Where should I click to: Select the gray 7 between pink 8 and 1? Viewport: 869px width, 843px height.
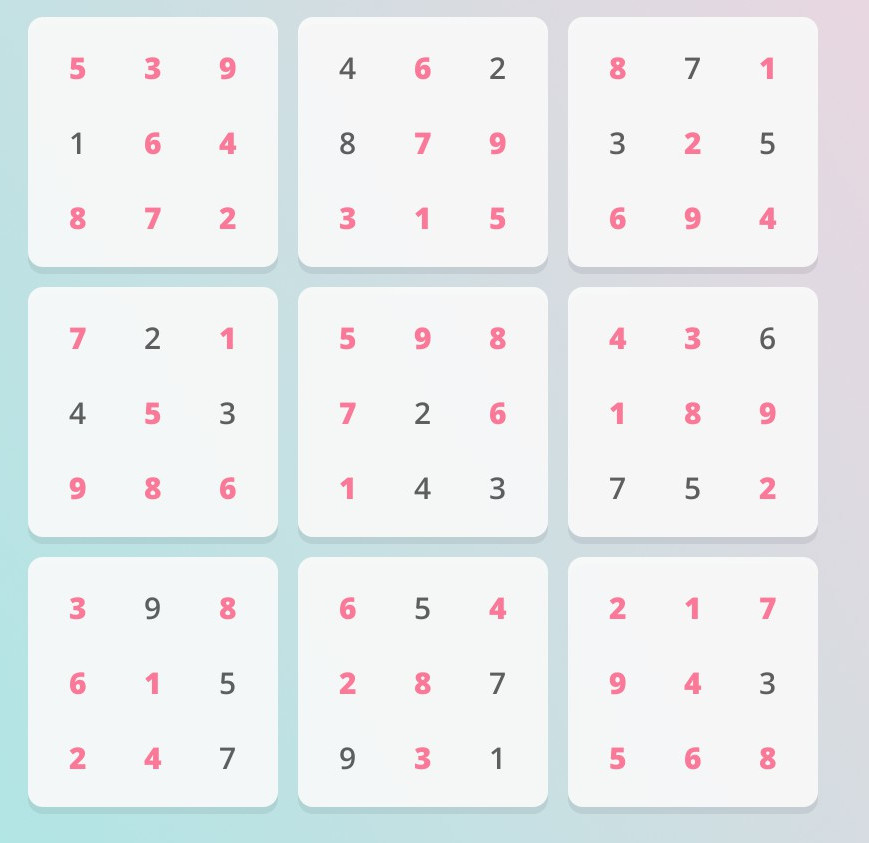[x=692, y=69]
